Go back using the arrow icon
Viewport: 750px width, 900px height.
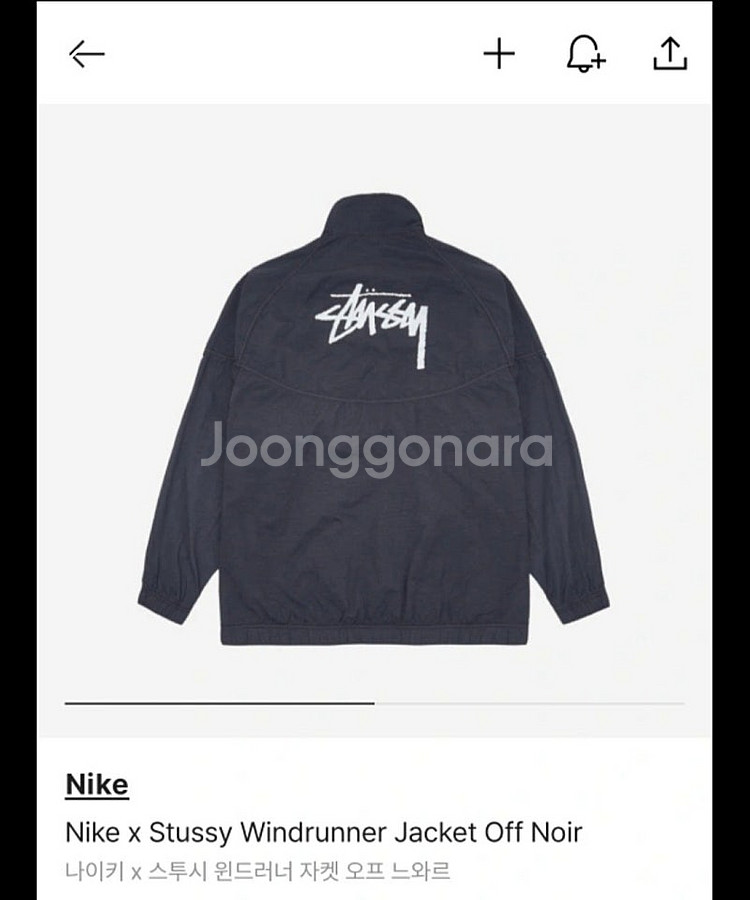click(87, 54)
